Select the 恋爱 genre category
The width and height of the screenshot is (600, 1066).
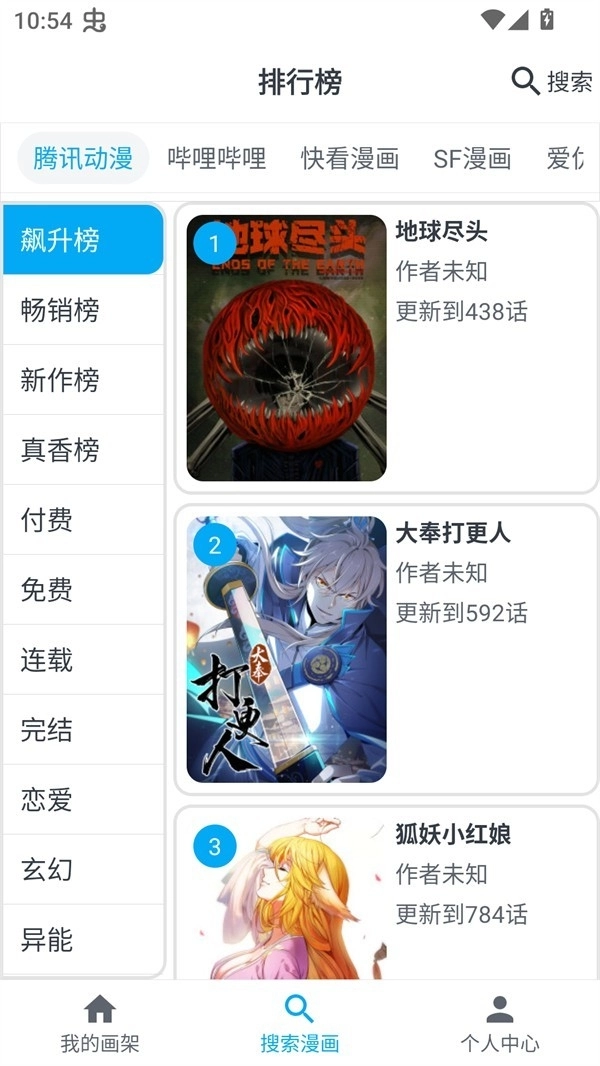(83, 800)
